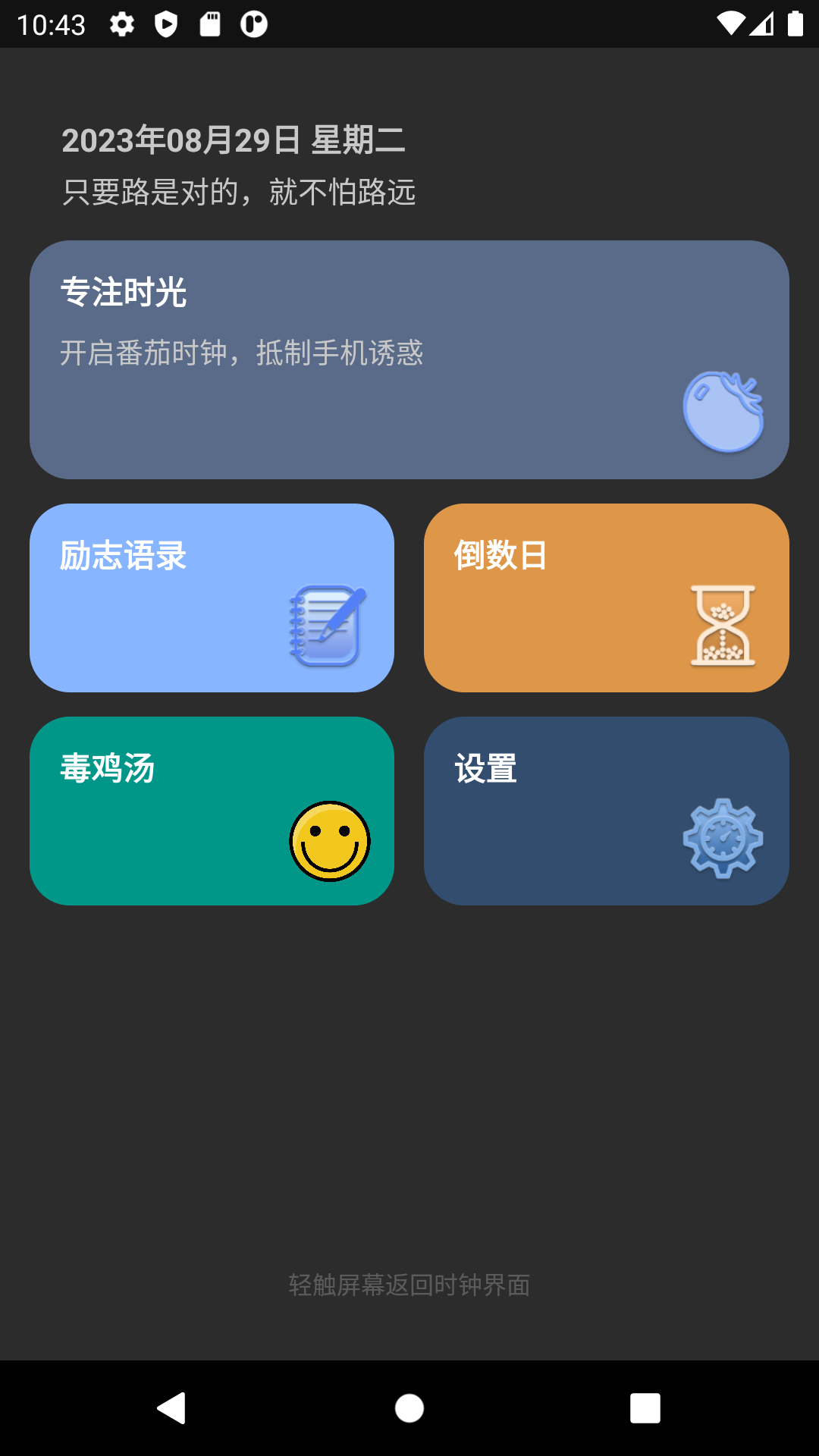The height and width of the screenshot is (1456, 819).
Task: Tap the smiley face icon on 毒鸡汤 card
Action: coord(329,840)
